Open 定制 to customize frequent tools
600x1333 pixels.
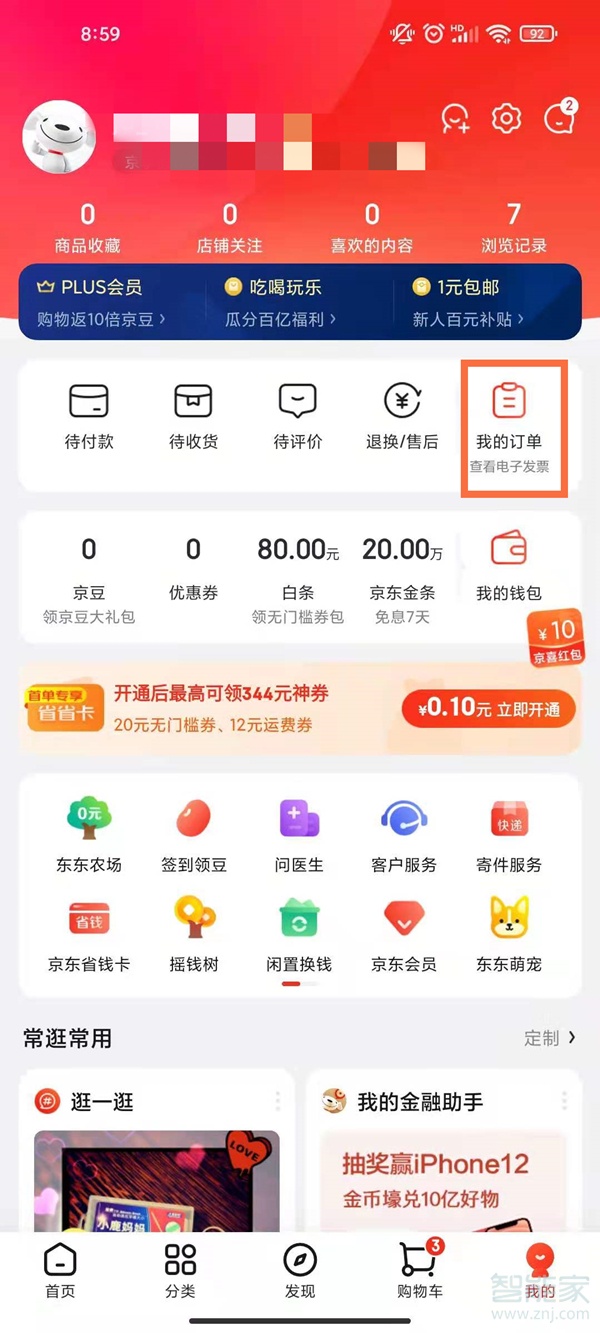[x=549, y=1038]
